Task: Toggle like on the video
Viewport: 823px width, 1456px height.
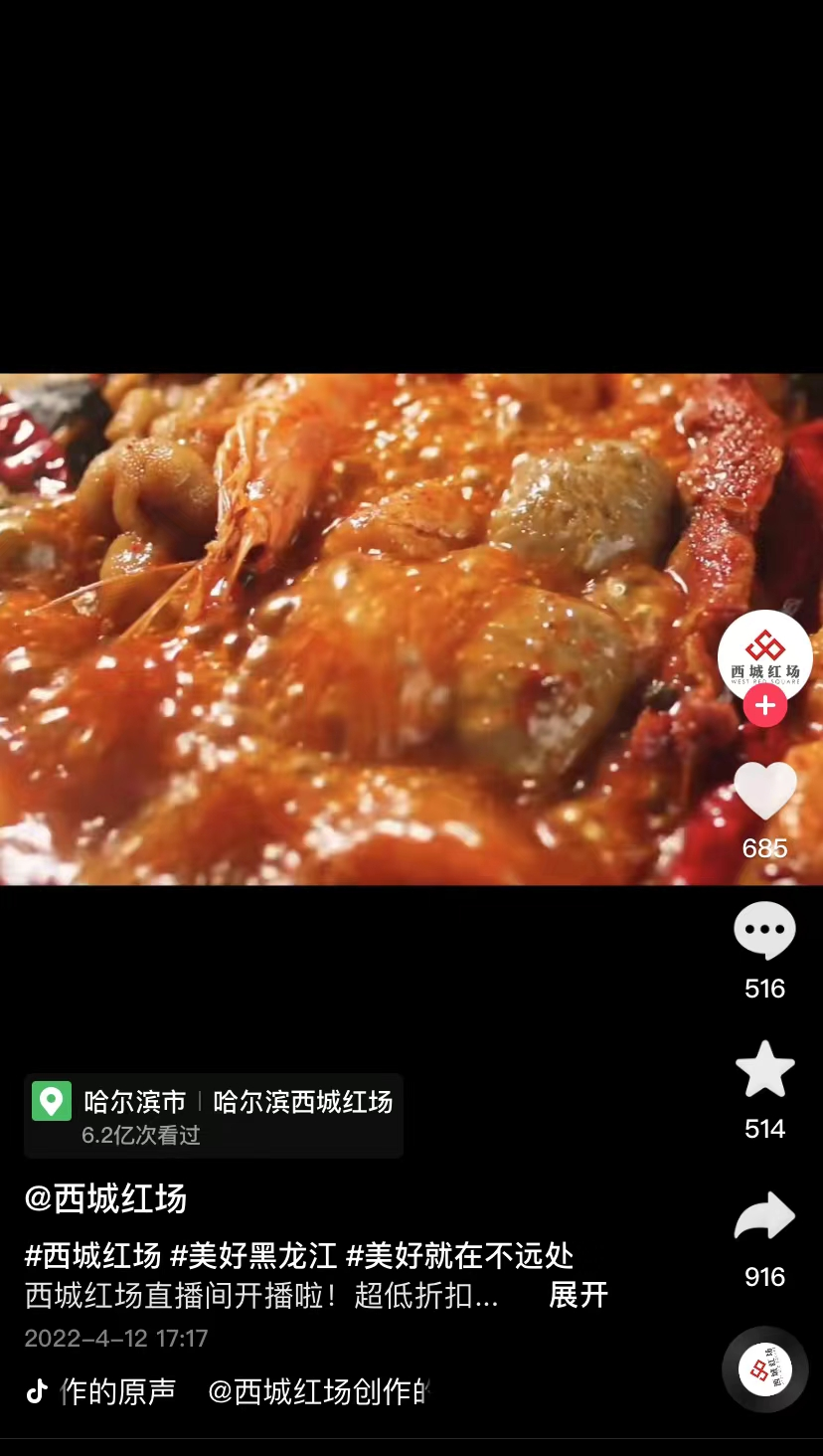Action: click(763, 791)
